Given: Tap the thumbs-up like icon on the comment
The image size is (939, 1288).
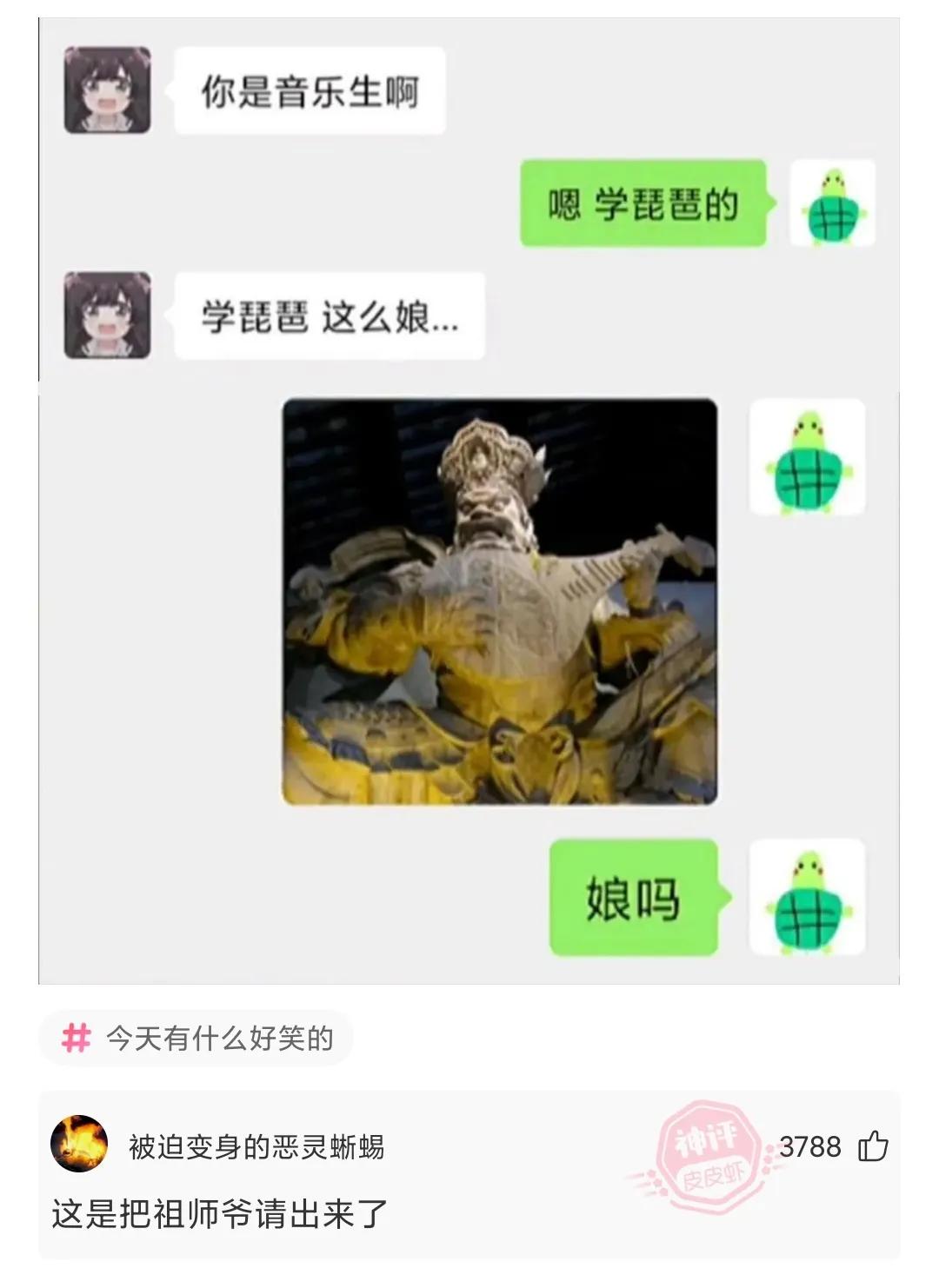Looking at the screenshot, I should coord(873,1147).
